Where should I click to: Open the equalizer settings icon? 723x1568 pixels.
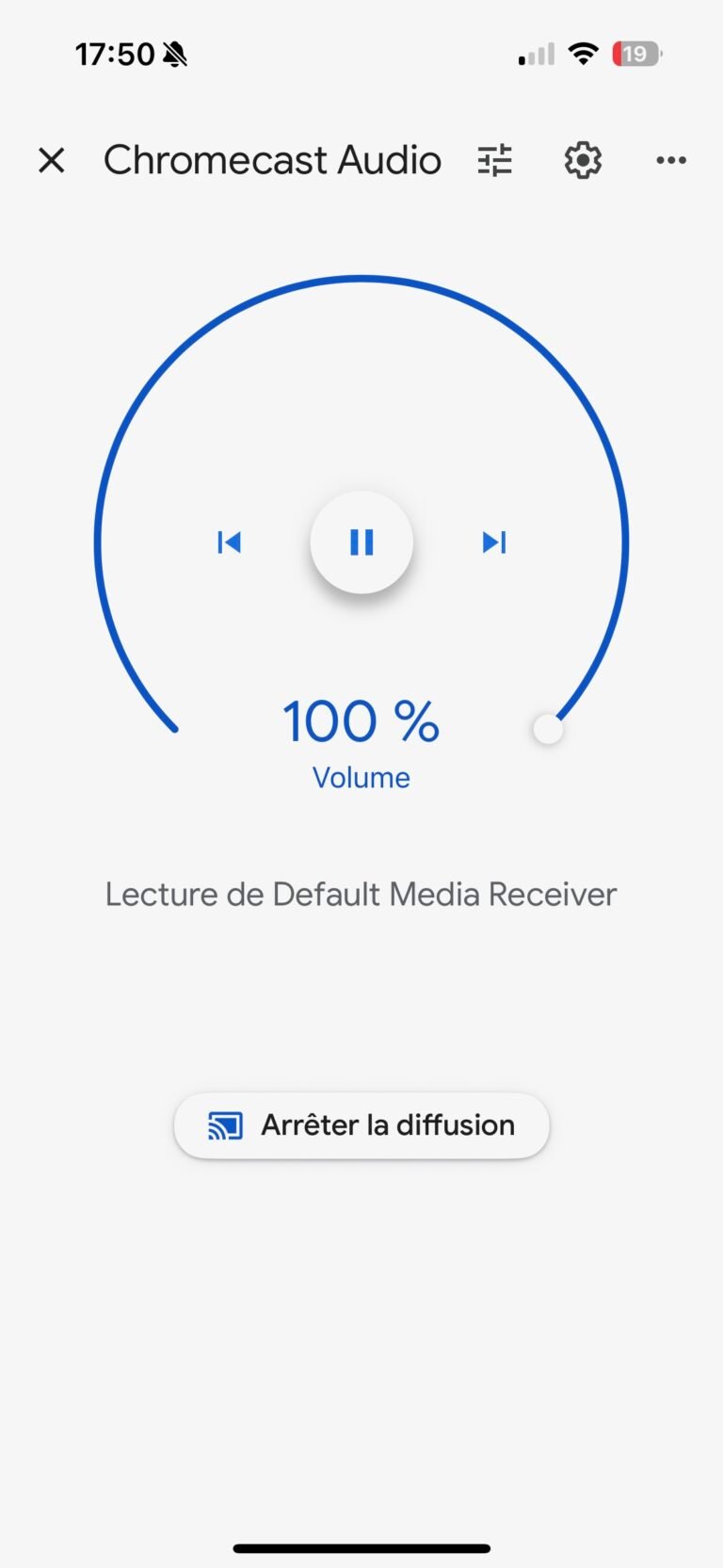(x=494, y=160)
